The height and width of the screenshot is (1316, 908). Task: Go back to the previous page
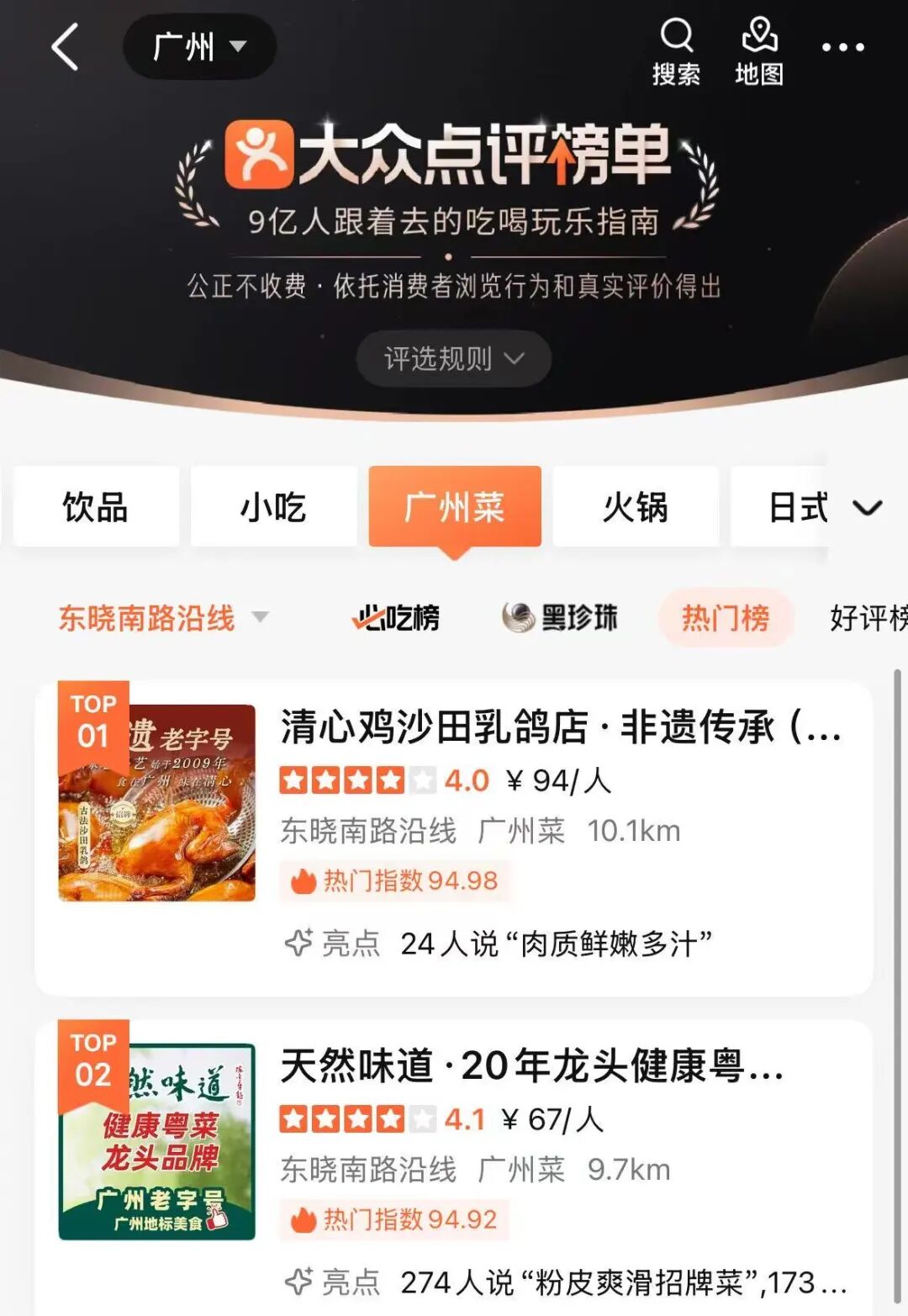coord(65,47)
